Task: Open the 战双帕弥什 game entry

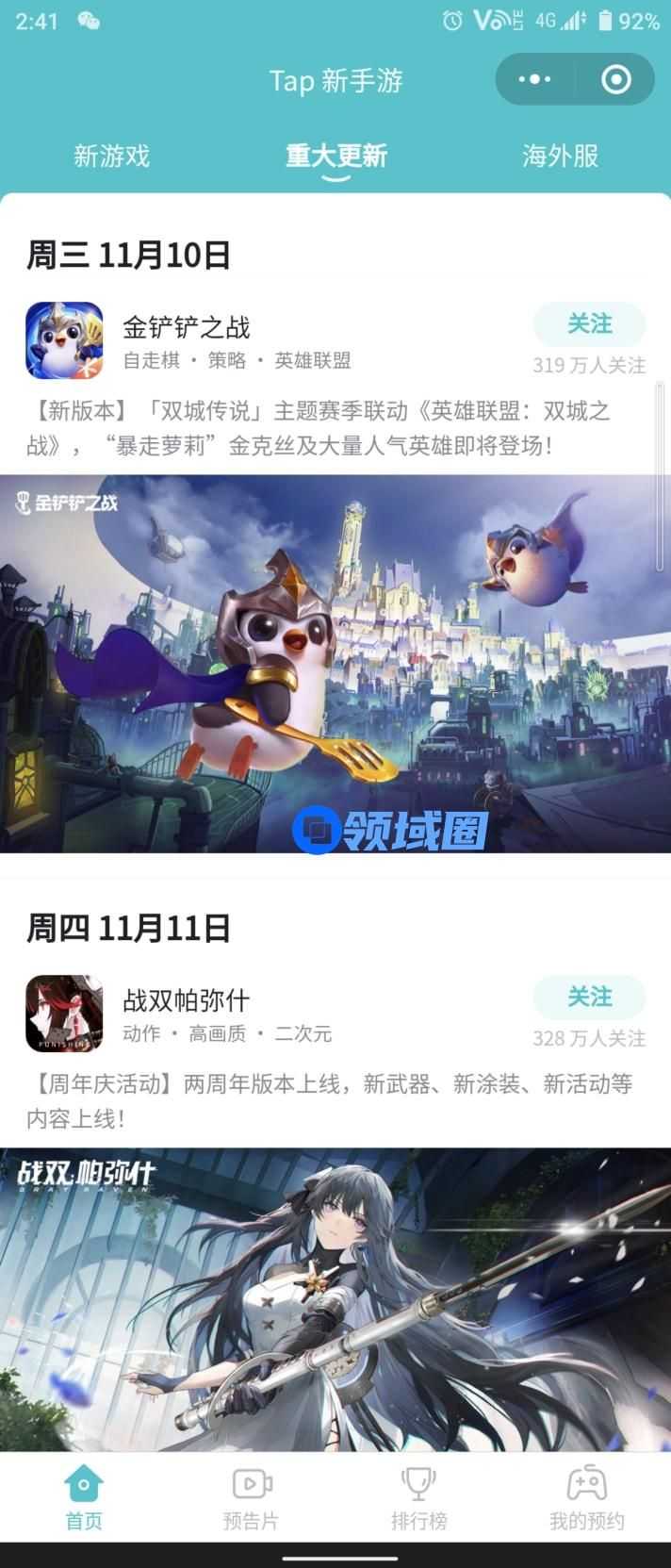Action: point(187,1000)
